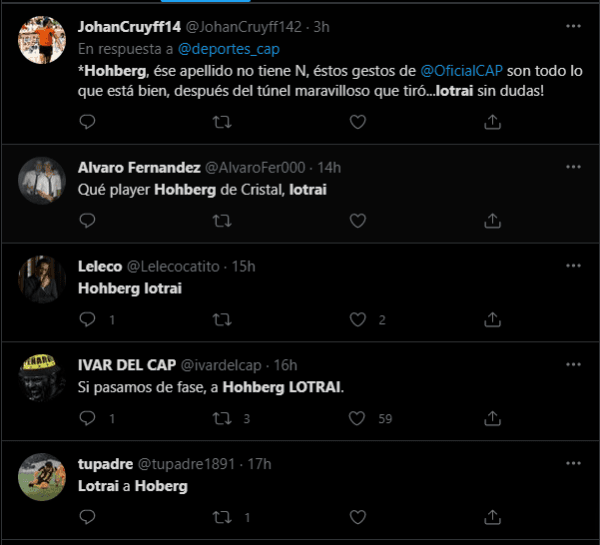The image size is (600, 545).
Task: Retweet IVAR DEL CAP's tweet
Action: (x=222, y=418)
